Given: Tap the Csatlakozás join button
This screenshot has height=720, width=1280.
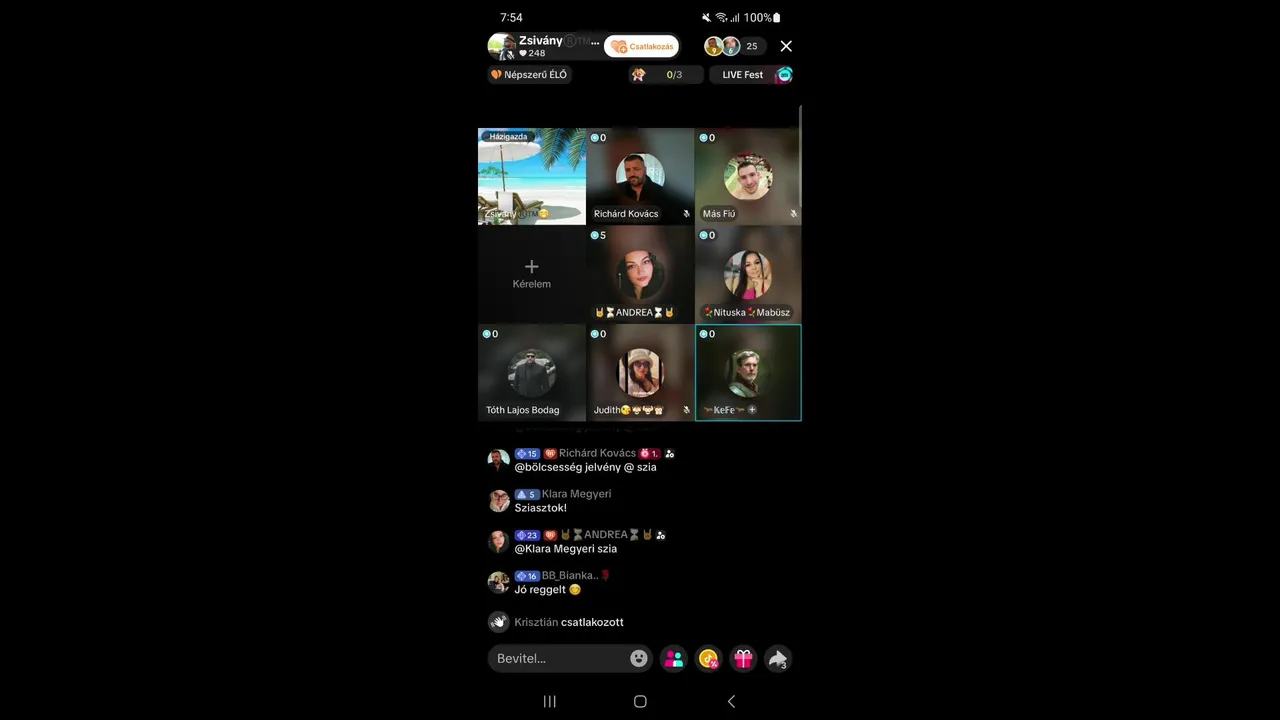Looking at the screenshot, I should coord(642,46).
